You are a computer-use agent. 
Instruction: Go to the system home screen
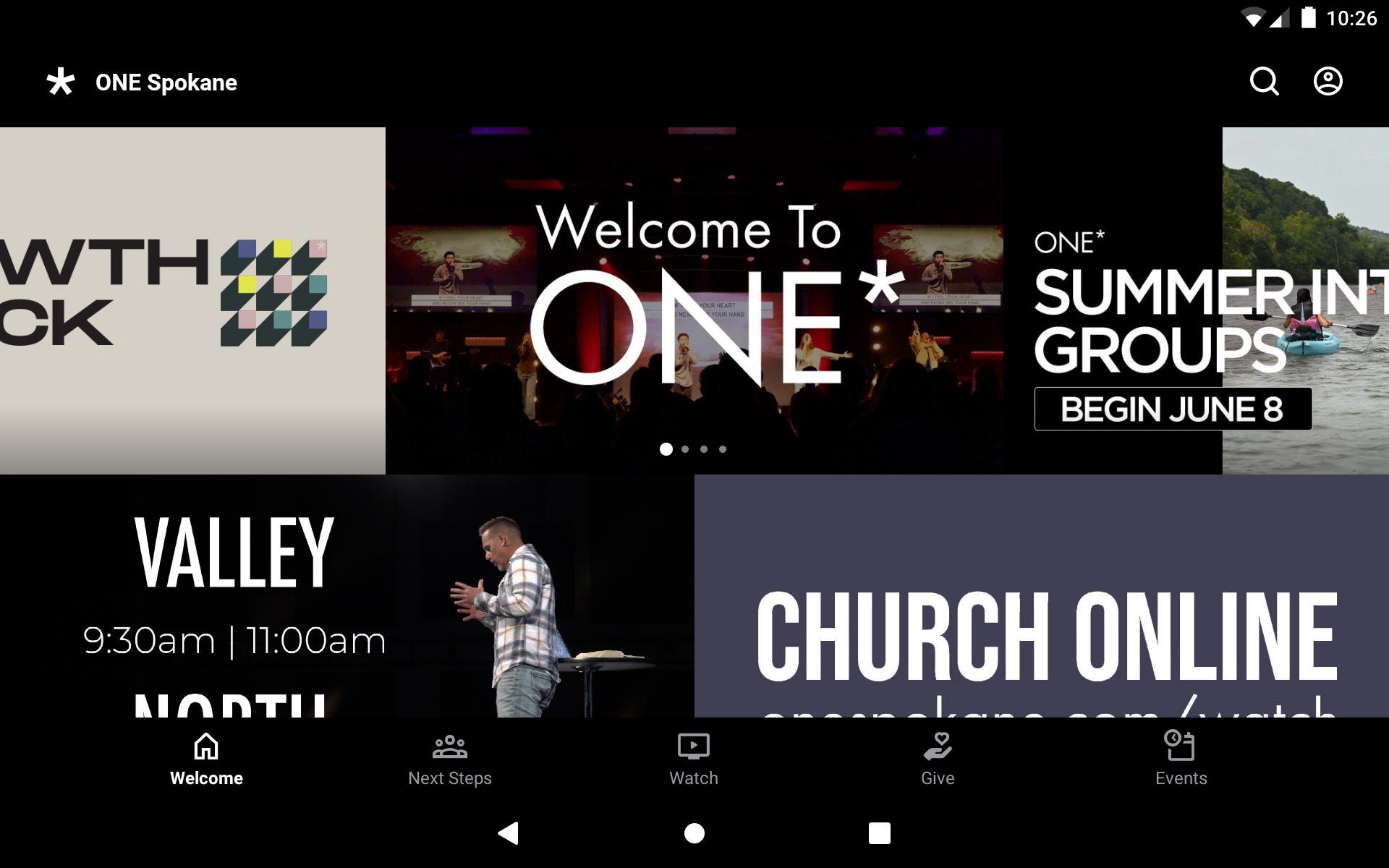tap(694, 833)
